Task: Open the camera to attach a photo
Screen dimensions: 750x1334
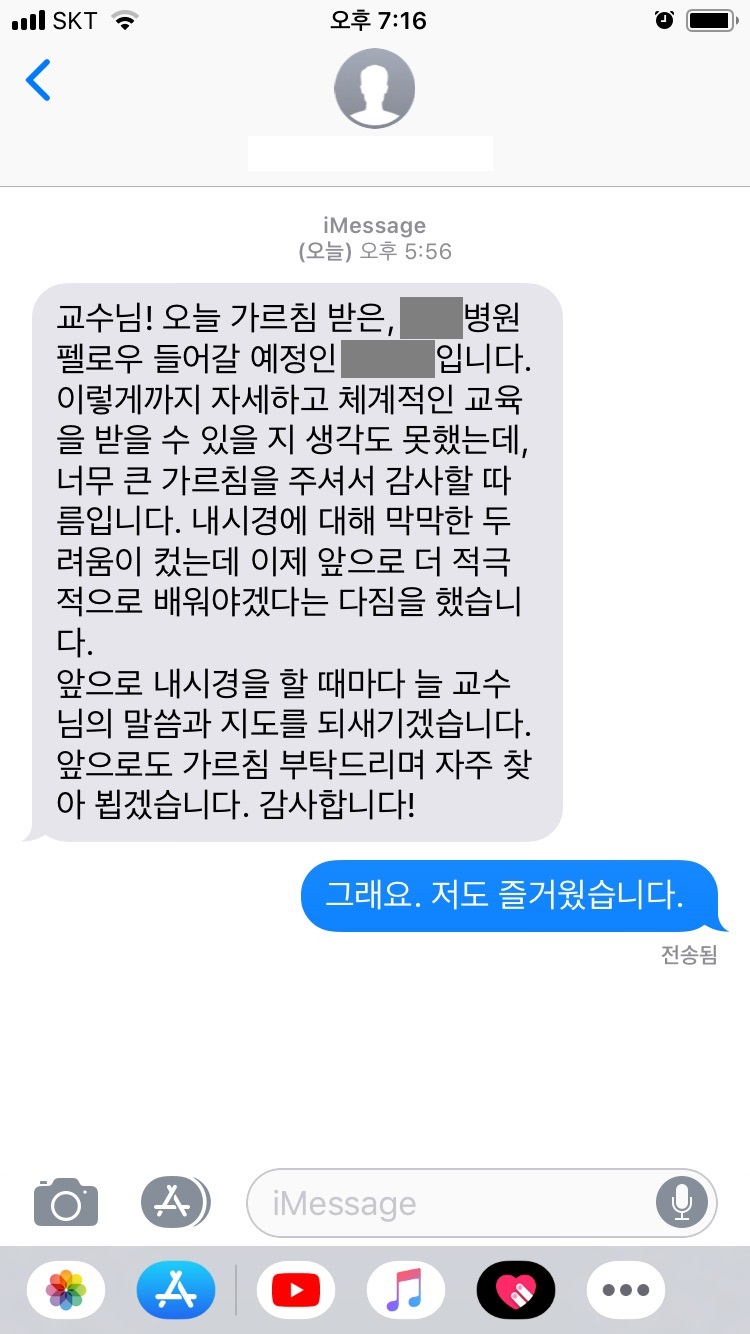Action: coord(66,1201)
